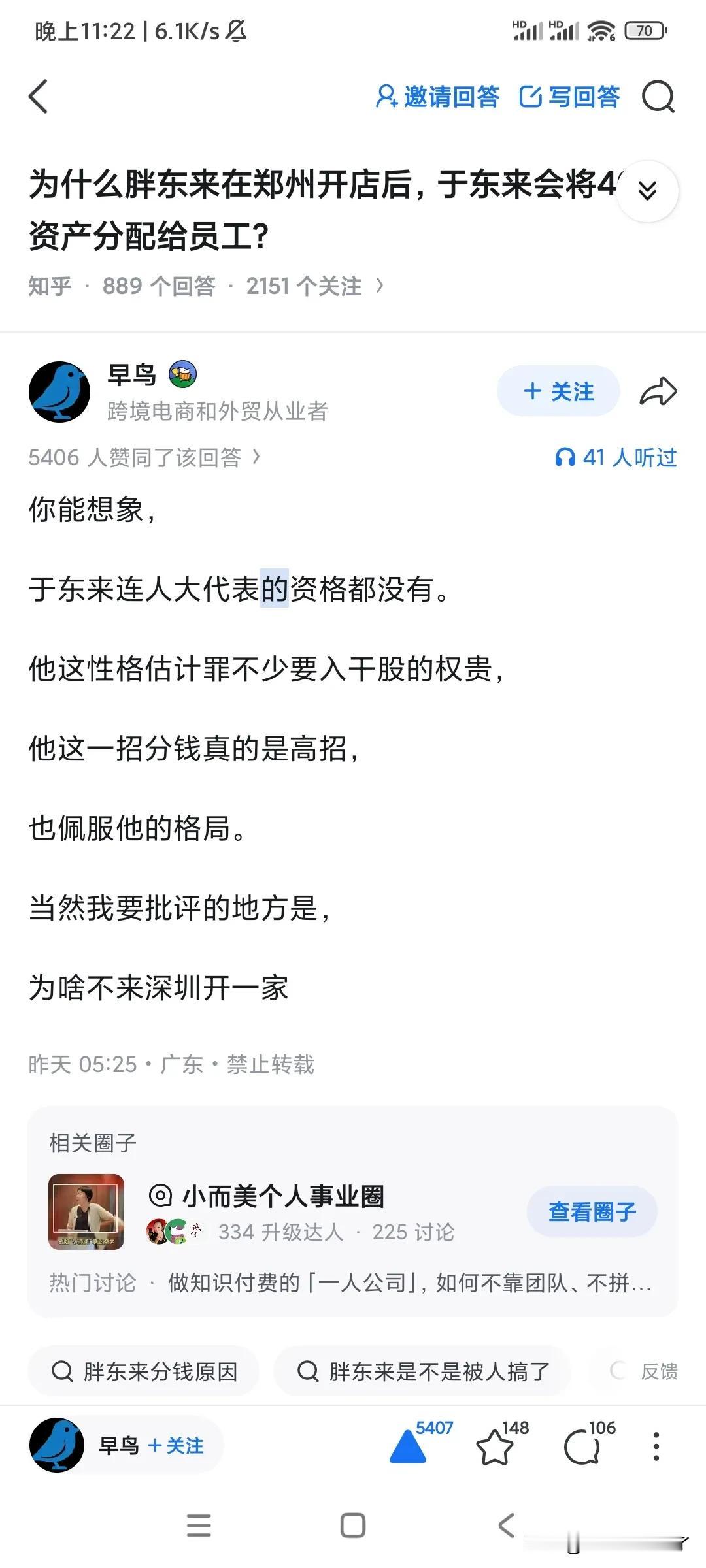Tap the 查看圈子 button
Image resolution: width=706 pixels, height=1568 pixels.
point(592,1211)
